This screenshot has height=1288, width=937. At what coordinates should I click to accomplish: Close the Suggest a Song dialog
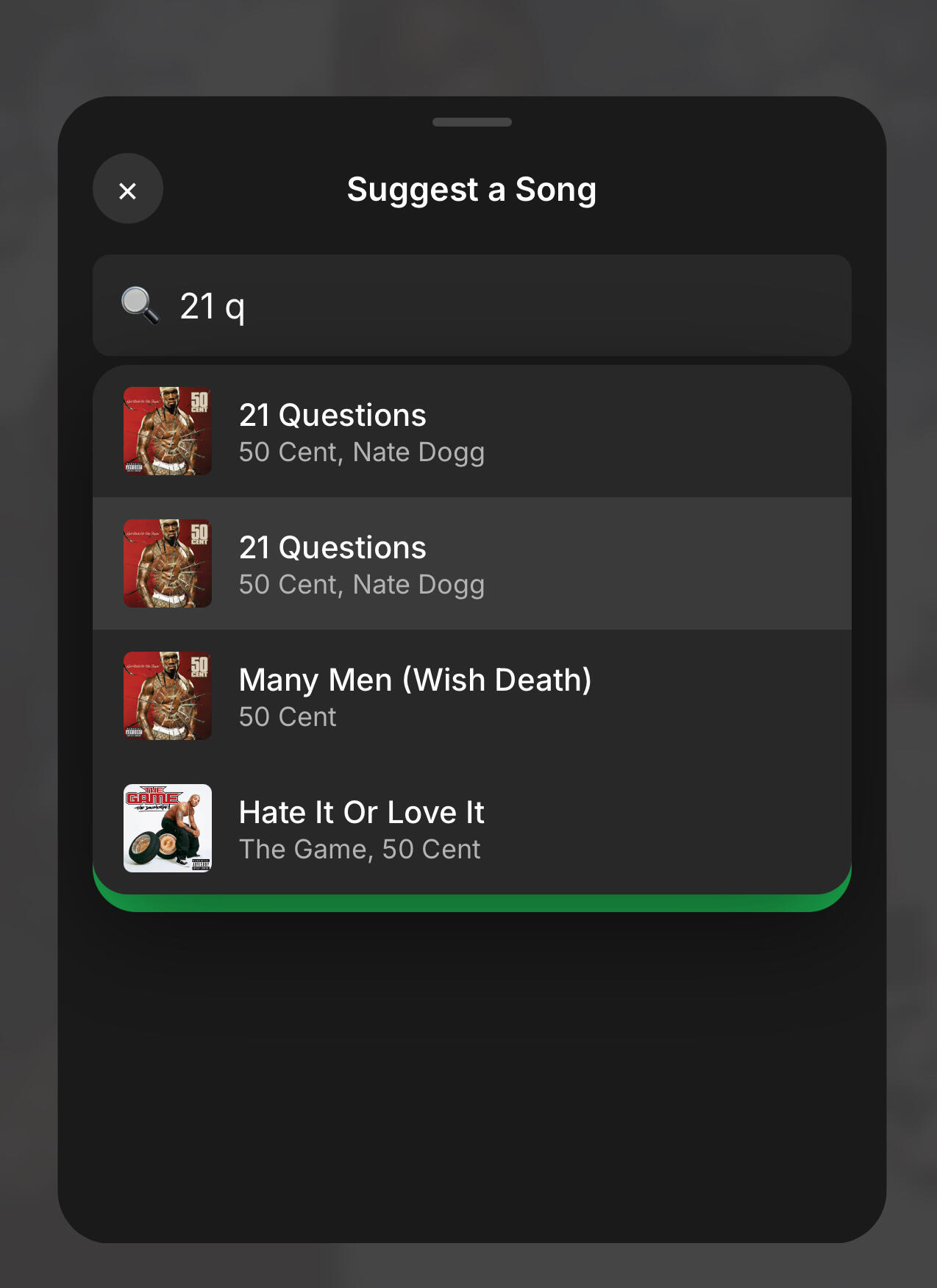(128, 189)
